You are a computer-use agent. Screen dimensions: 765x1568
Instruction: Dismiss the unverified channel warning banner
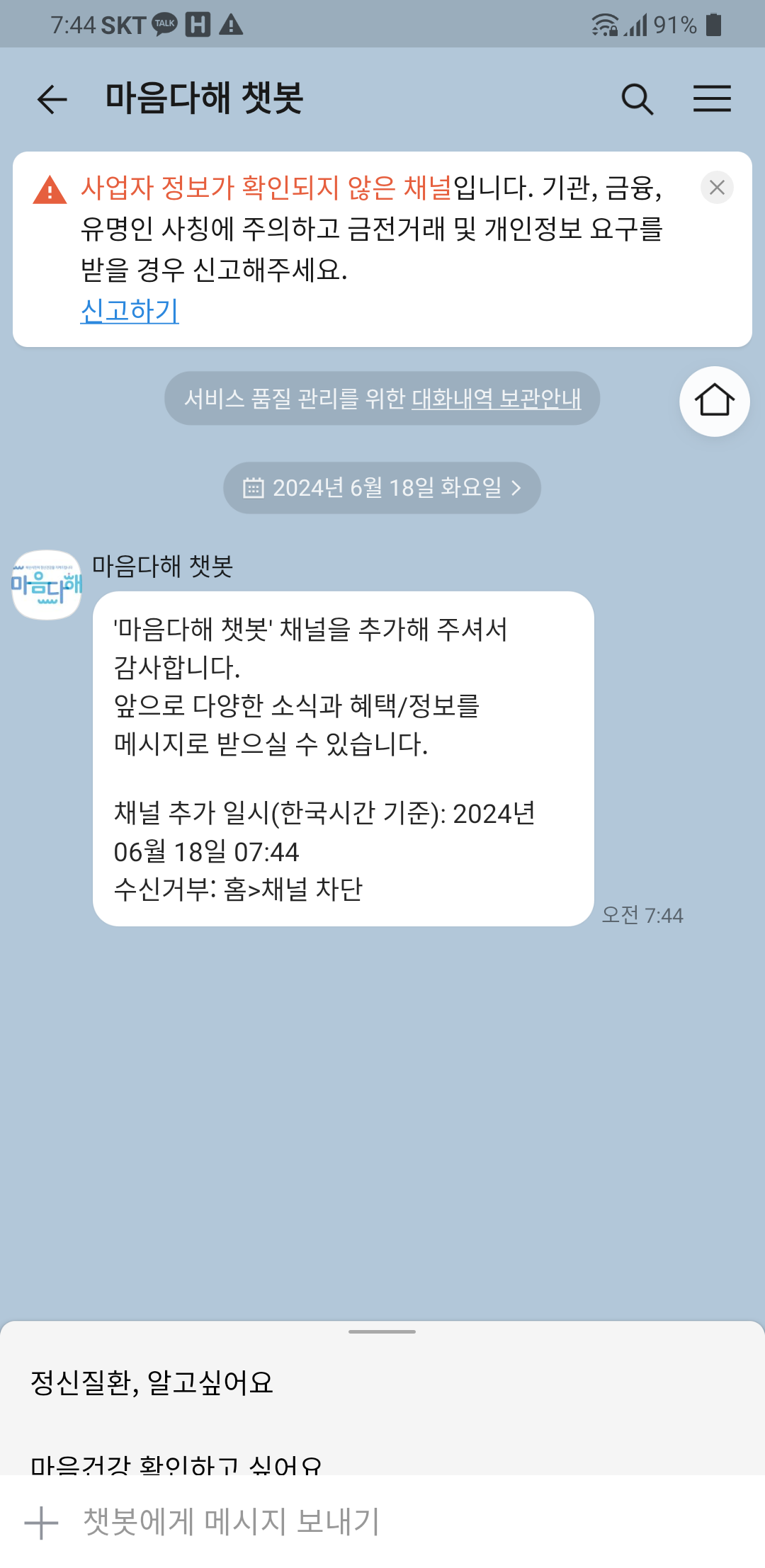pyautogui.click(x=717, y=188)
